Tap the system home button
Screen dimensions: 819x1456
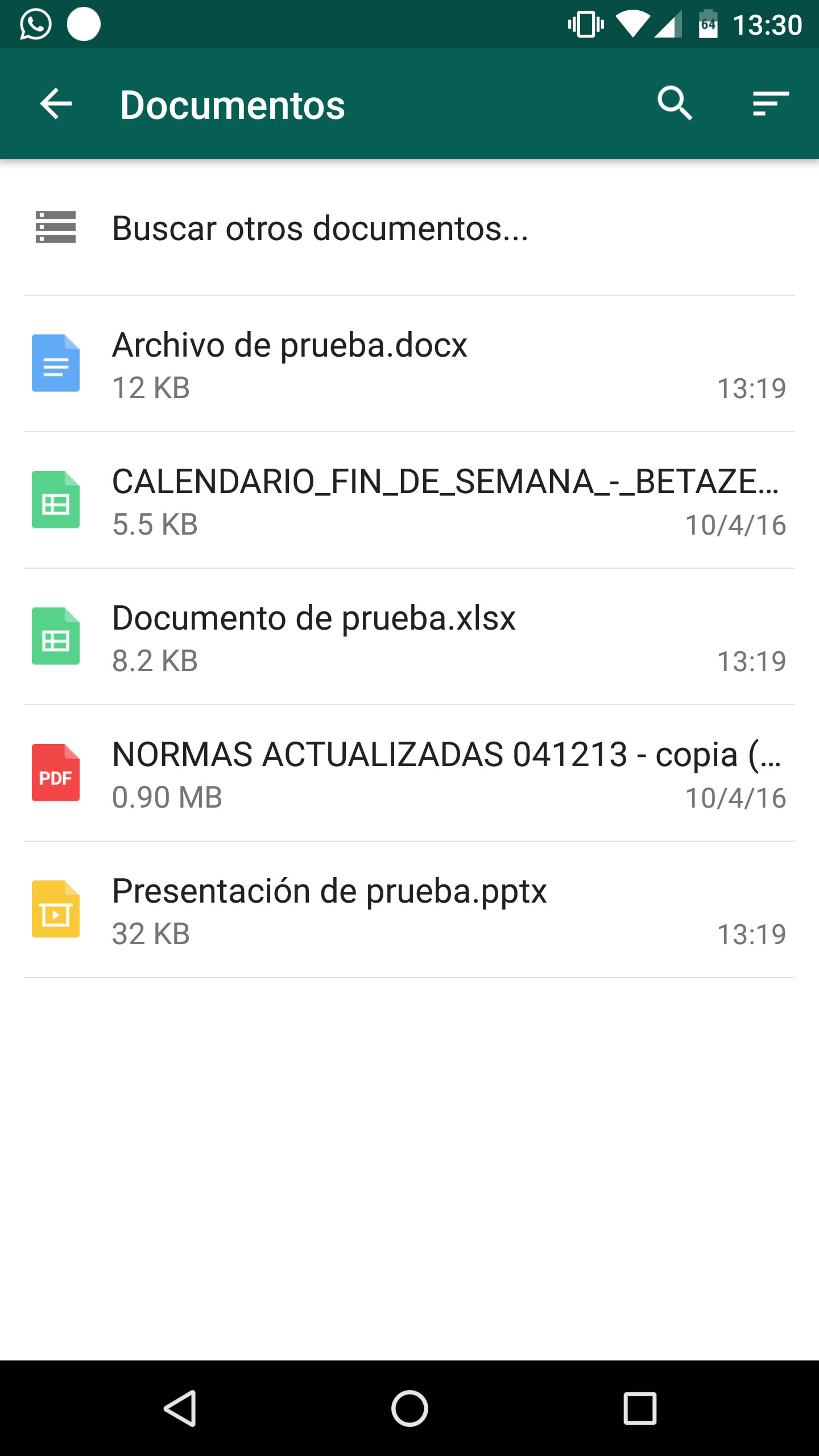pyautogui.click(x=409, y=1408)
